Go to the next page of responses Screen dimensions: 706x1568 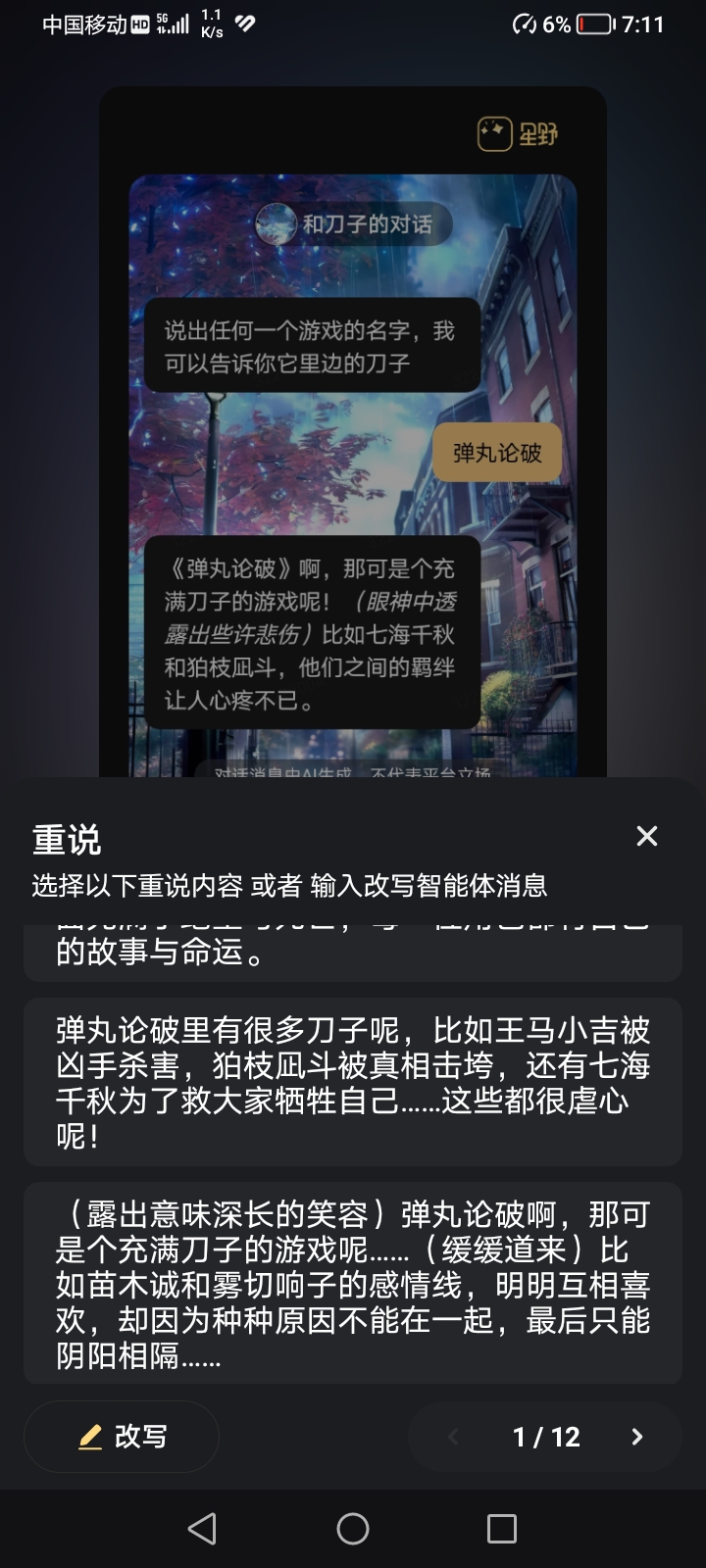pos(636,1437)
